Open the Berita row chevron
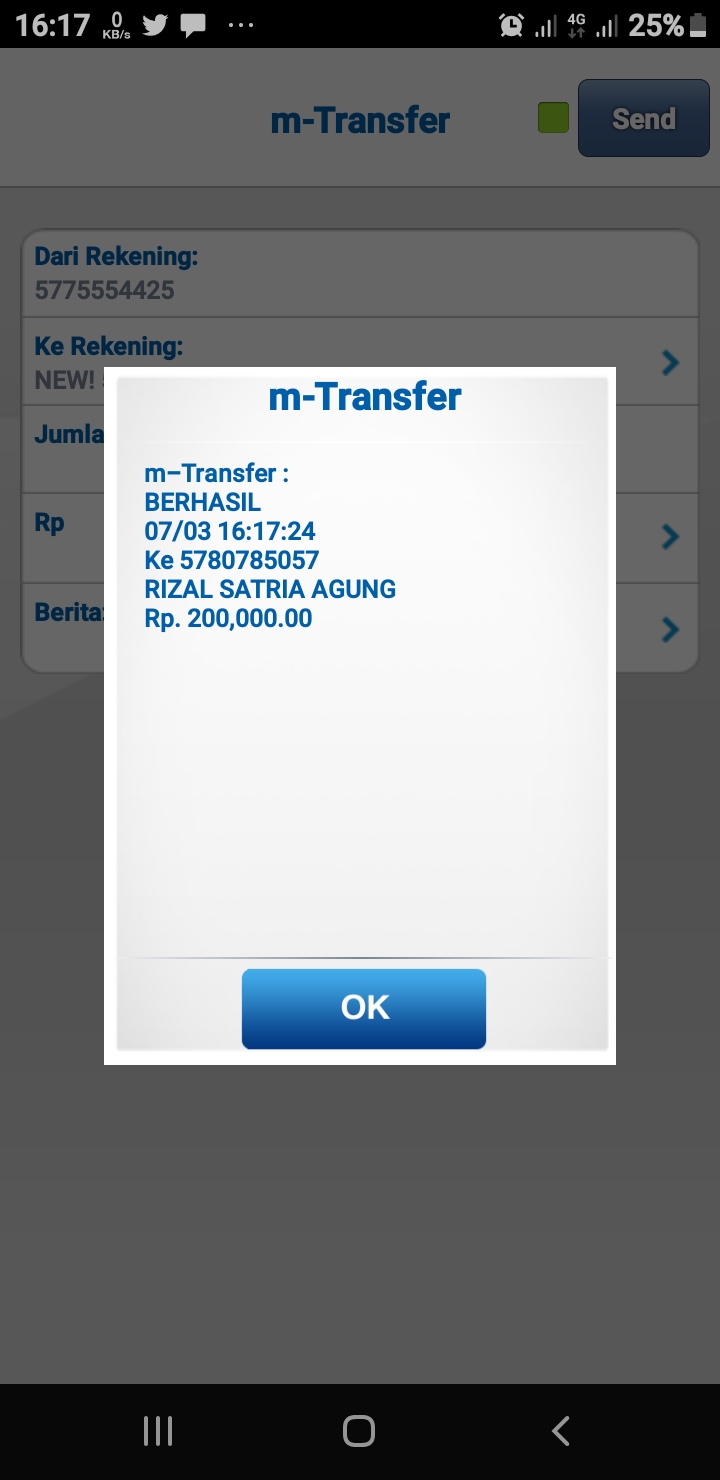Viewport: 720px width, 1480px height. (x=670, y=629)
